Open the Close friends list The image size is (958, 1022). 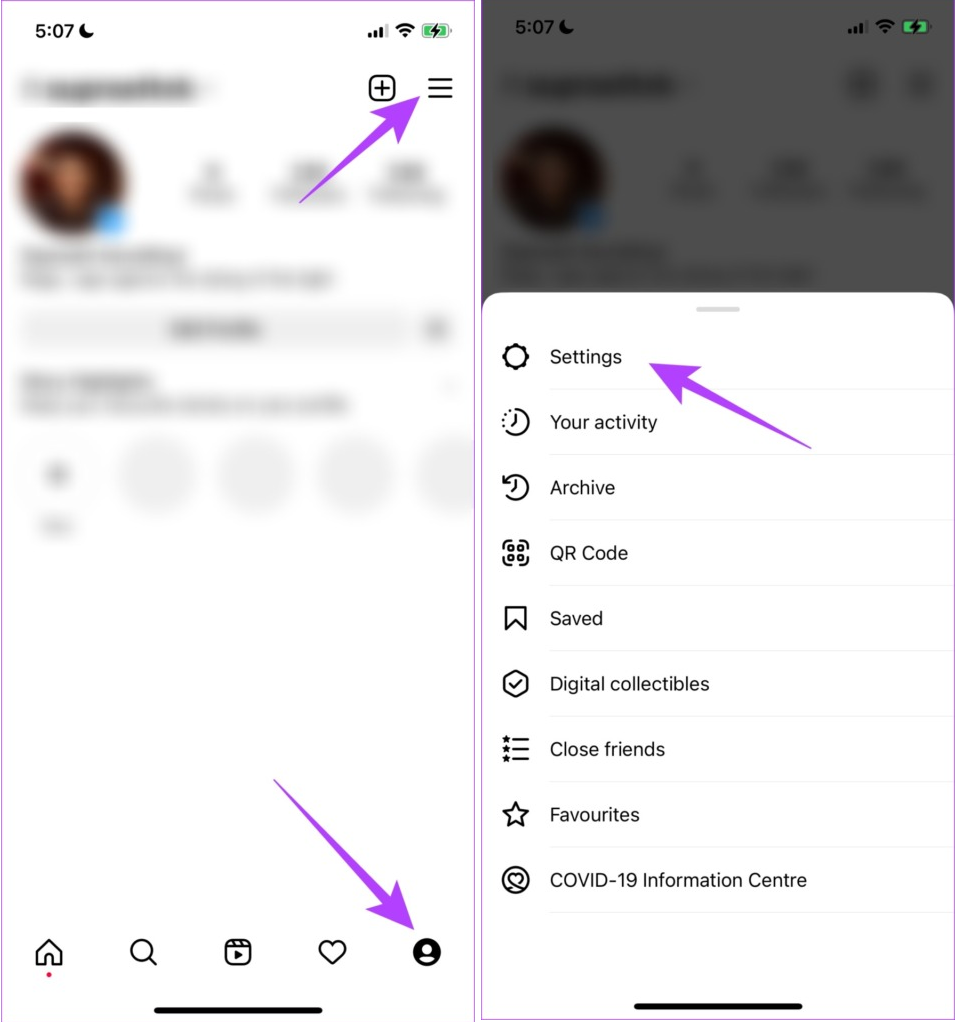point(607,749)
